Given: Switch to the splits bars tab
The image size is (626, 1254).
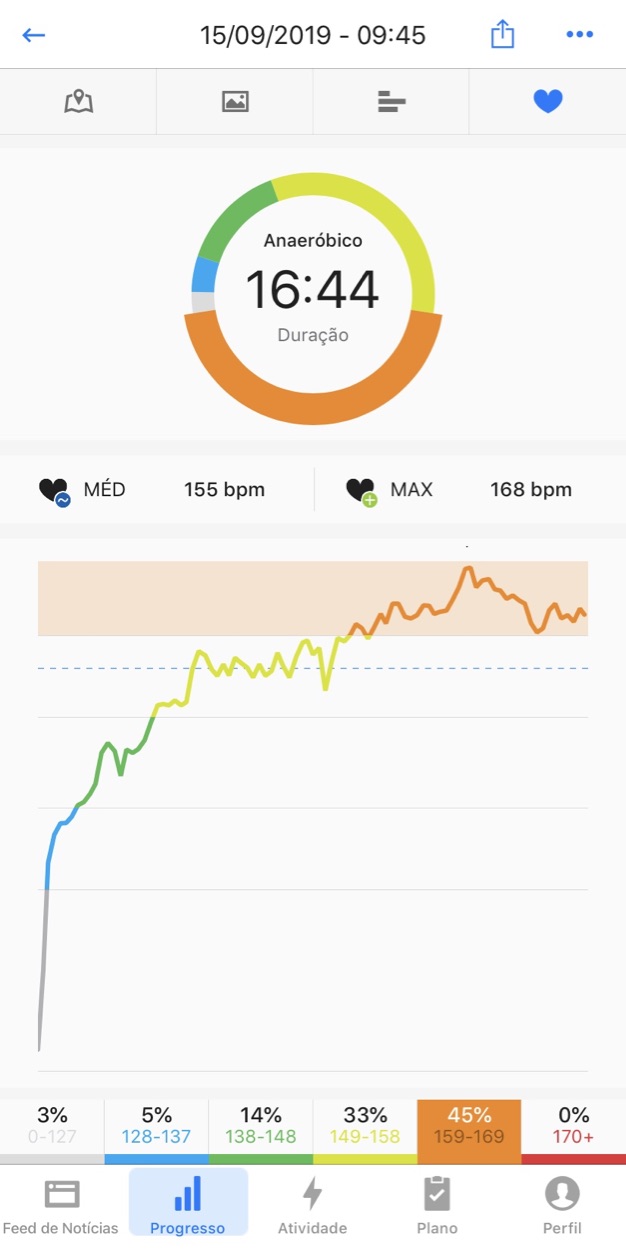Looking at the screenshot, I should (x=391, y=101).
